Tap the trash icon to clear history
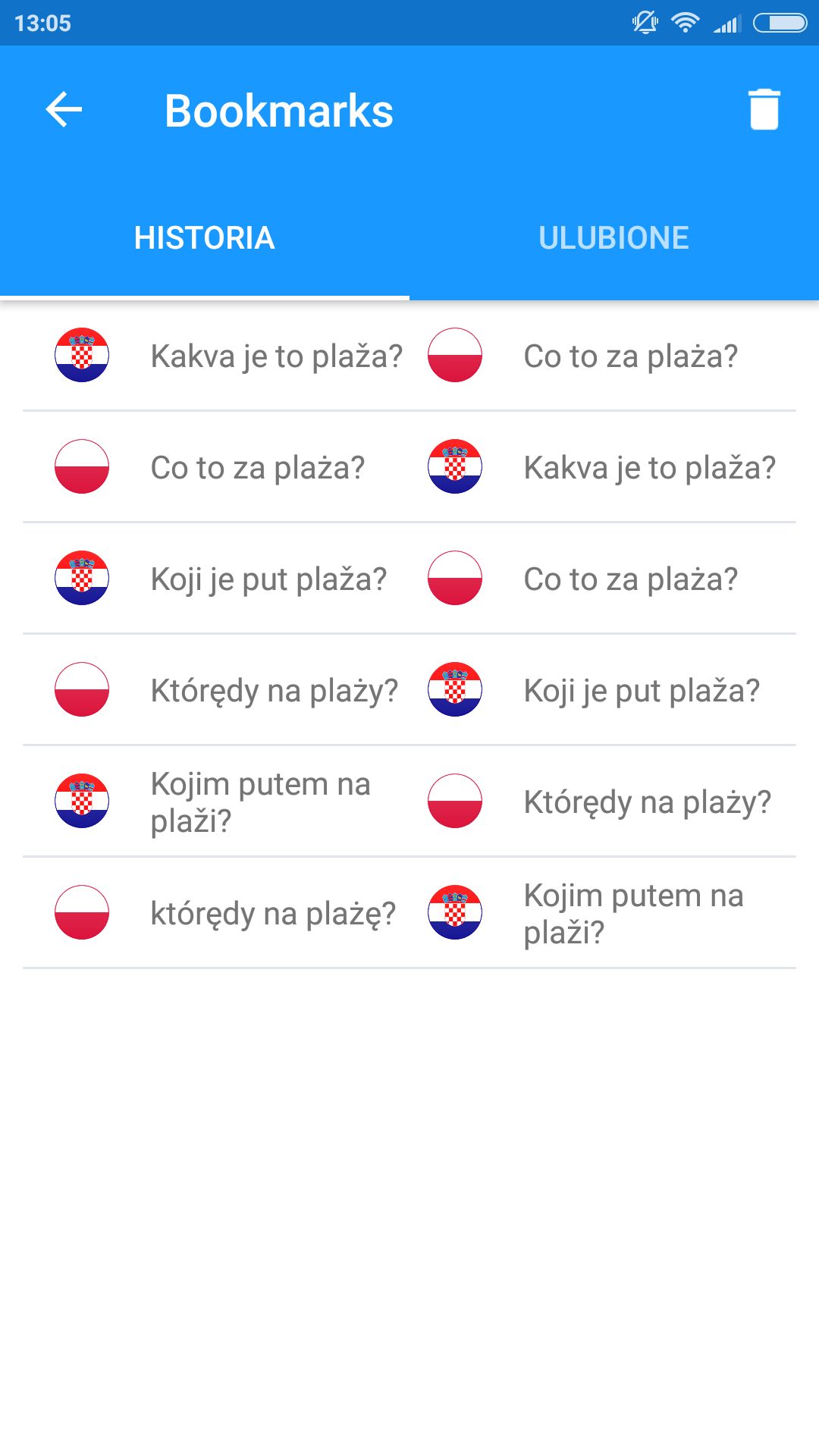819x1456 pixels. click(764, 110)
